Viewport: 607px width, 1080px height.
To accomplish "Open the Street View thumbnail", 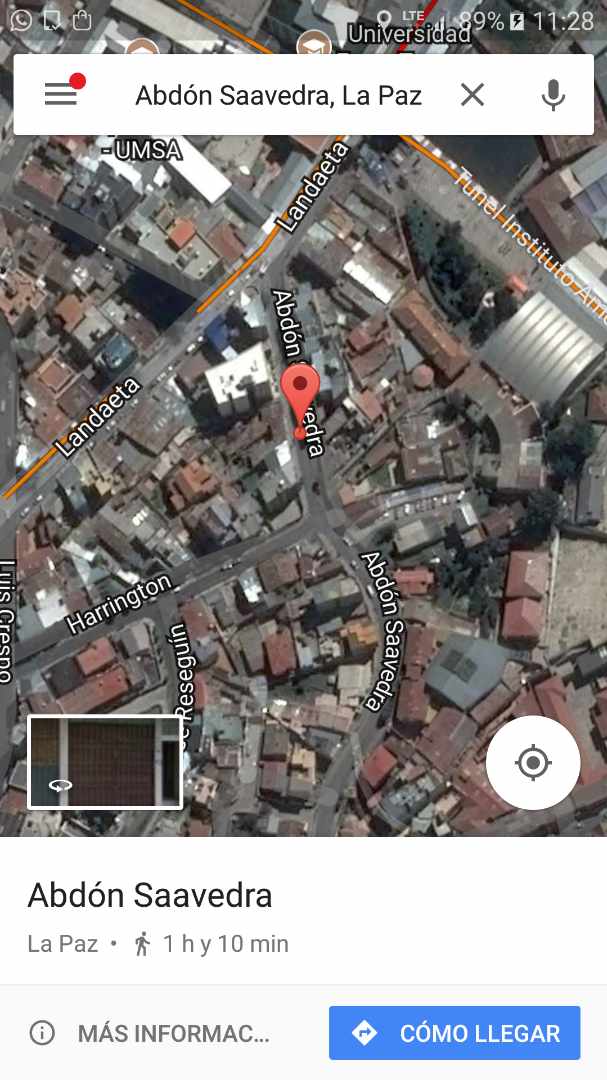I will point(105,762).
